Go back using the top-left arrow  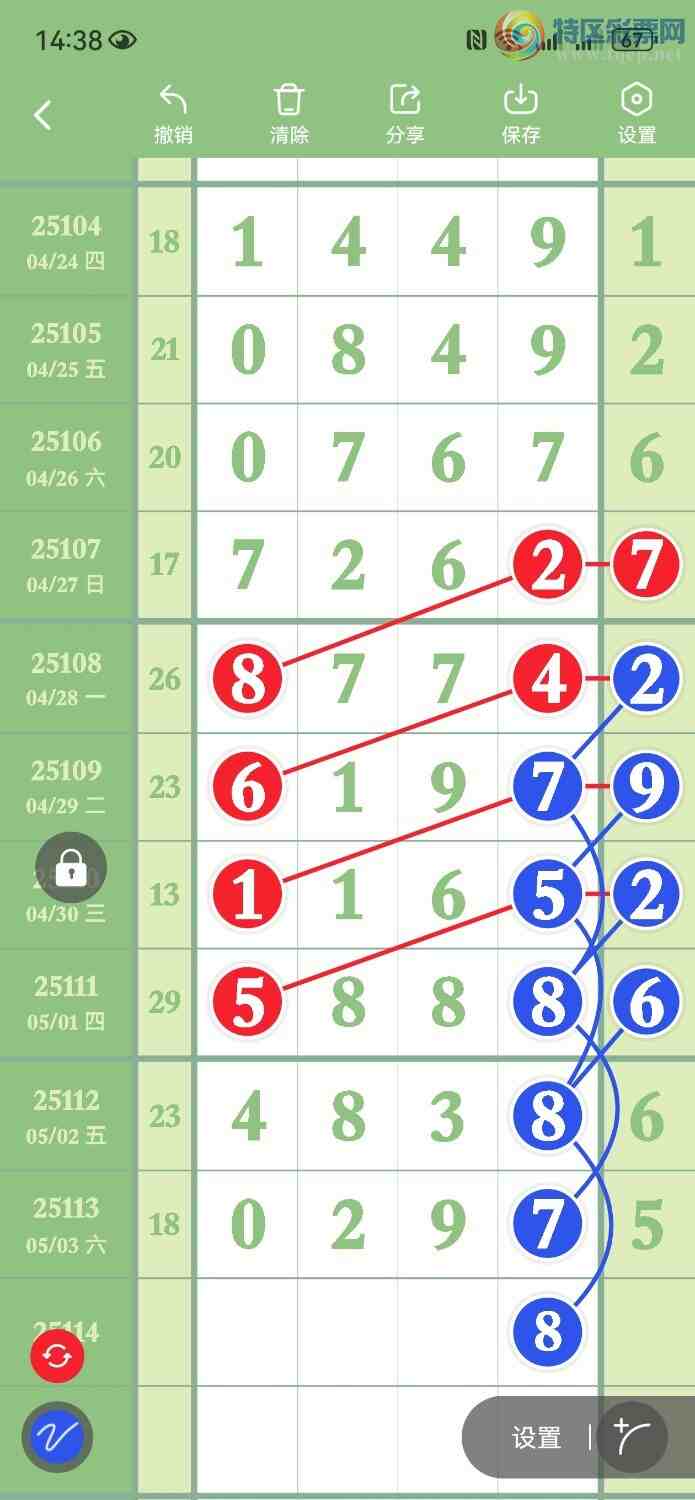pos(42,115)
